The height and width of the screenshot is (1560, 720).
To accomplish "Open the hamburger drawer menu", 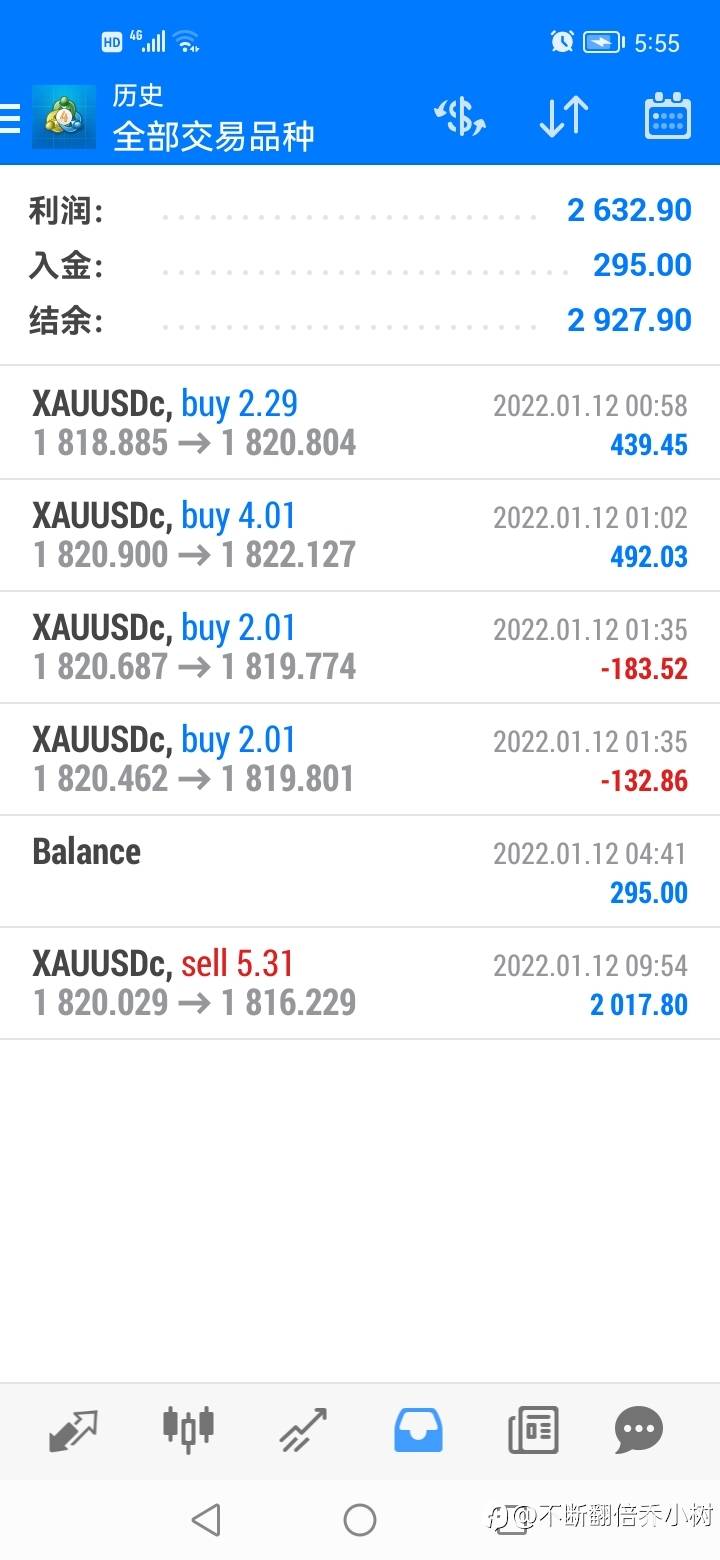I will pyautogui.click(x=10, y=118).
